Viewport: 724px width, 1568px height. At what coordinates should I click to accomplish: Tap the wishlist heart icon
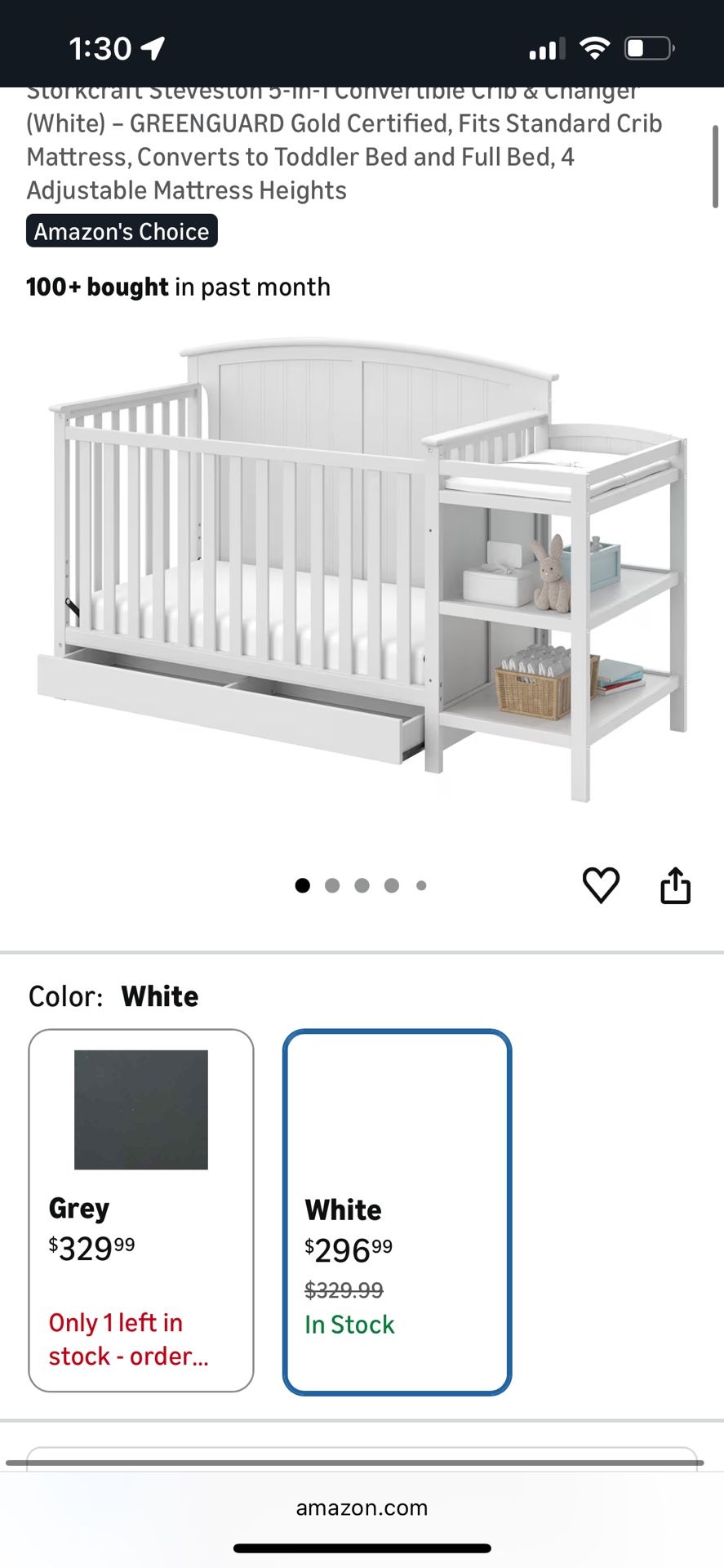point(602,884)
